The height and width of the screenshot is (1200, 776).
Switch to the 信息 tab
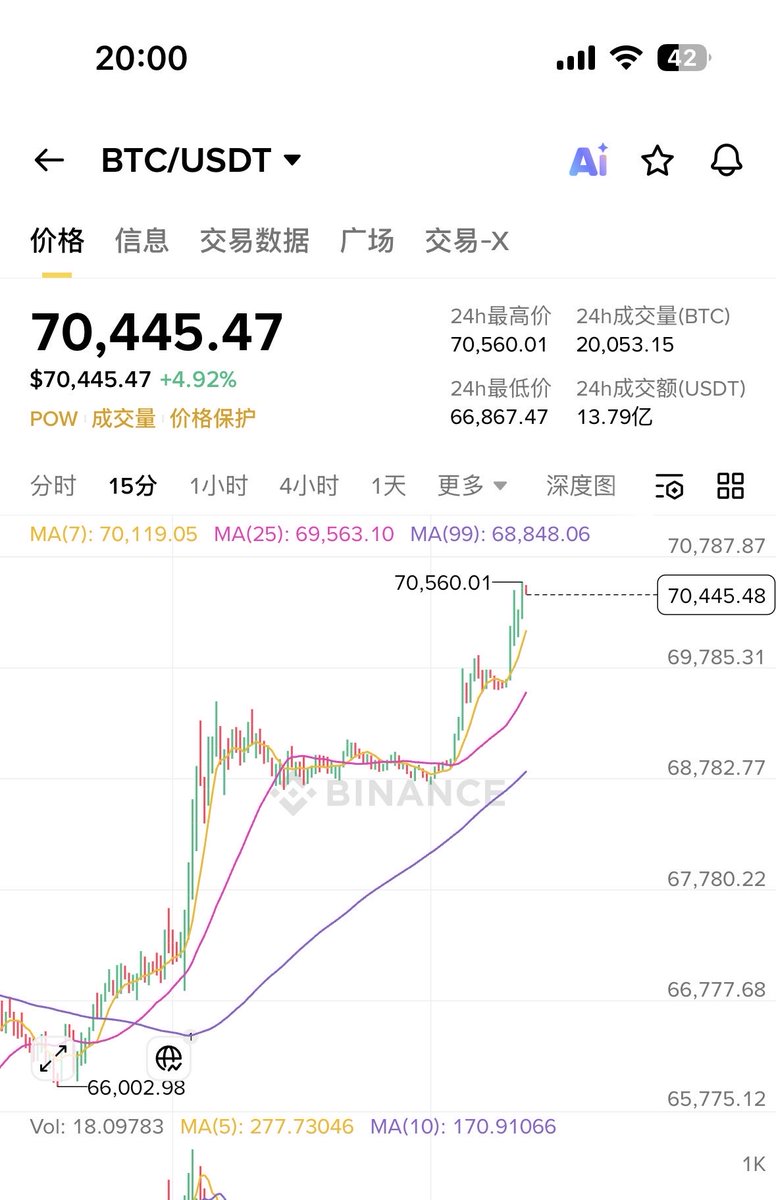tap(142, 241)
